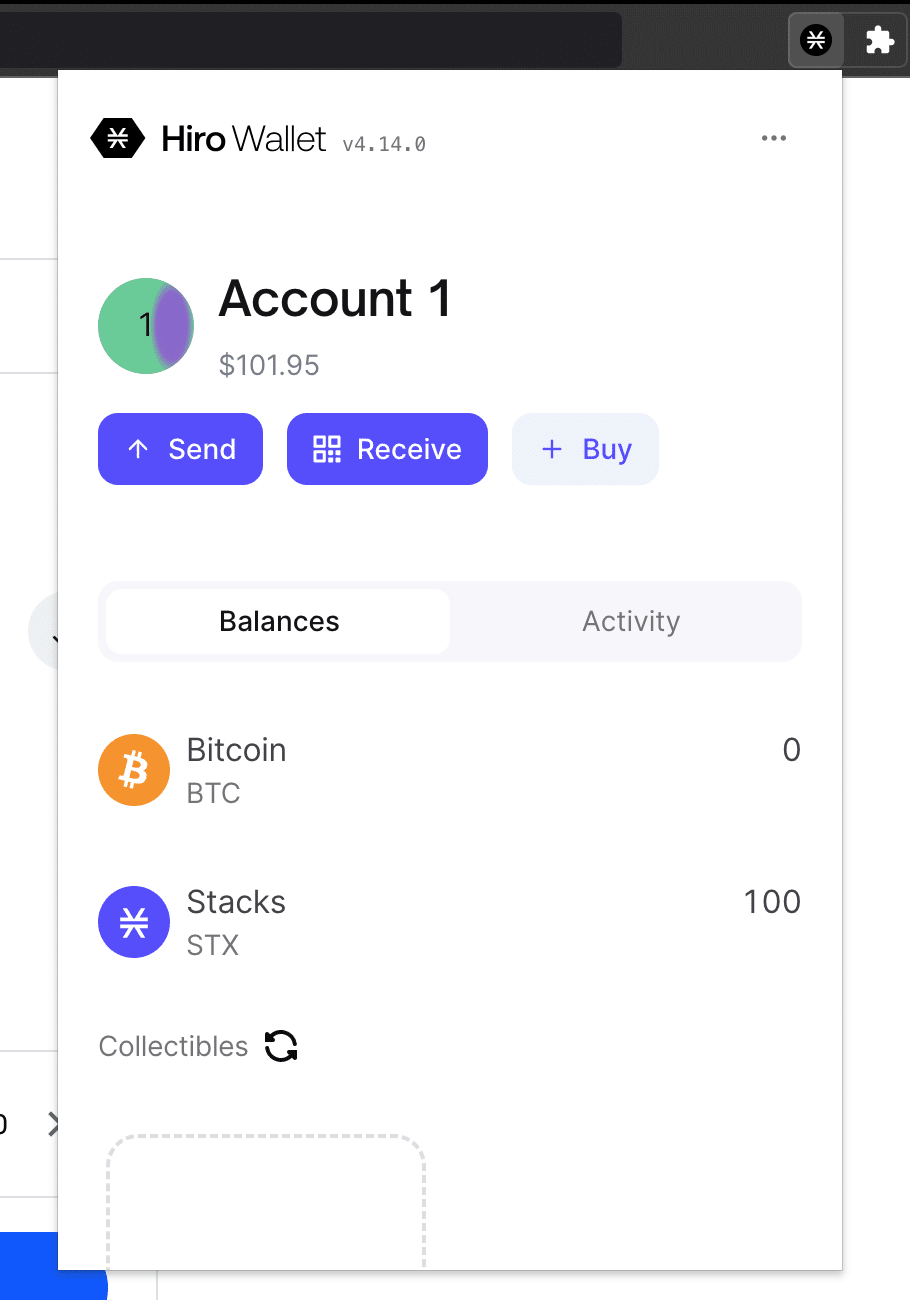
Task: Select the Account 1 avatar circle
Action: pyautogui.click(x=146, y=326)
